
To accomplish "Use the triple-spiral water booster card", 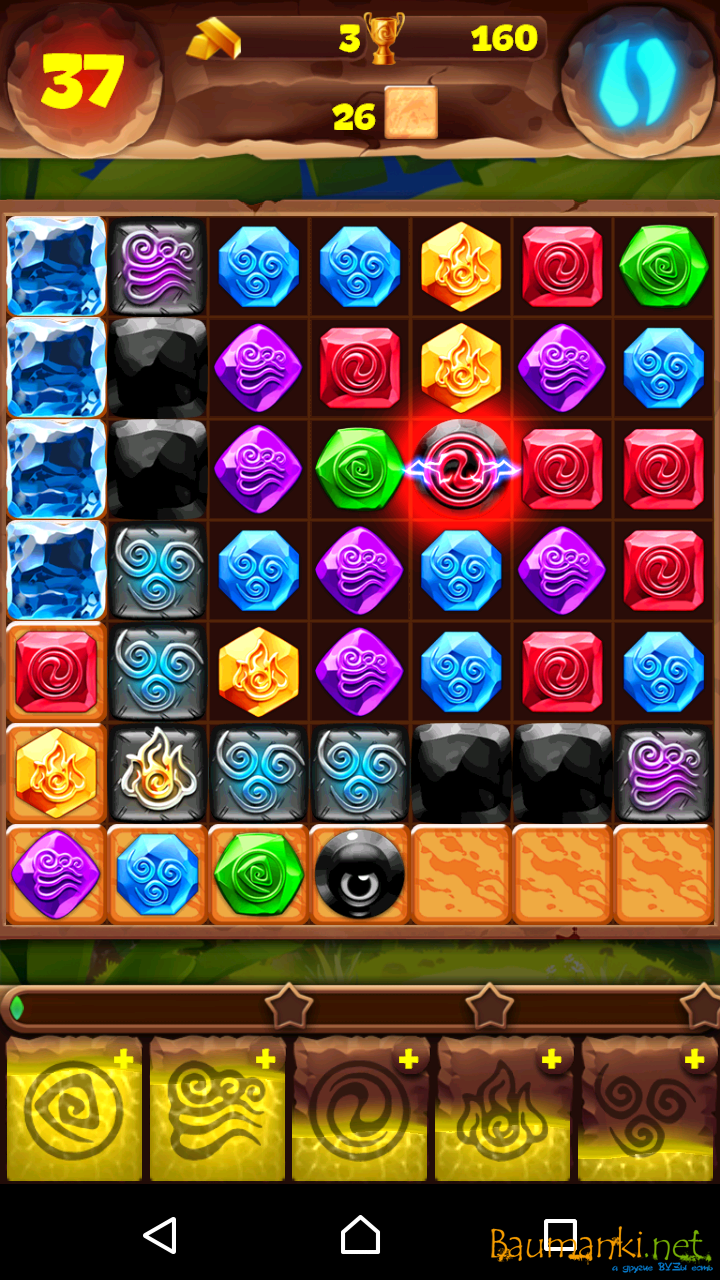I will [x=647, y=1110].
